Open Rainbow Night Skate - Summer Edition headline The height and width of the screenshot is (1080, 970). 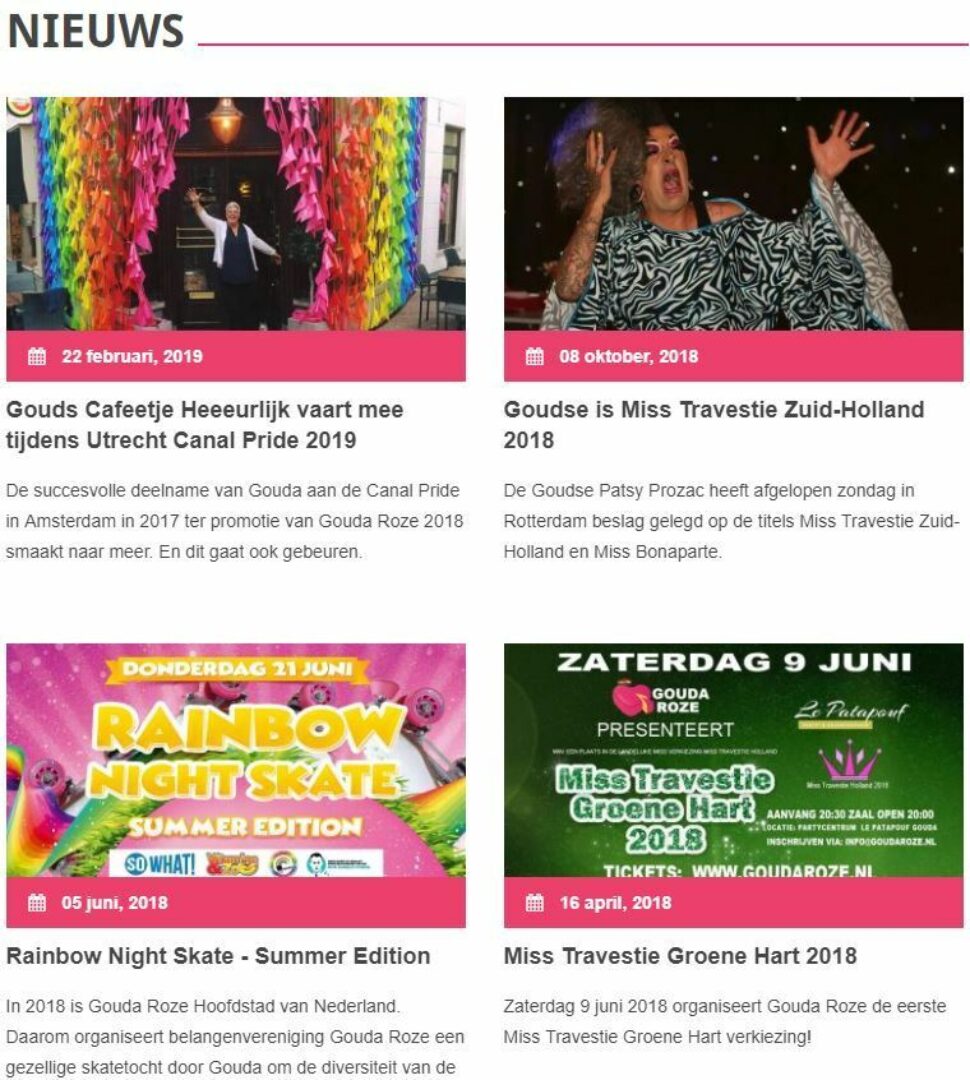tap(218, 956)
